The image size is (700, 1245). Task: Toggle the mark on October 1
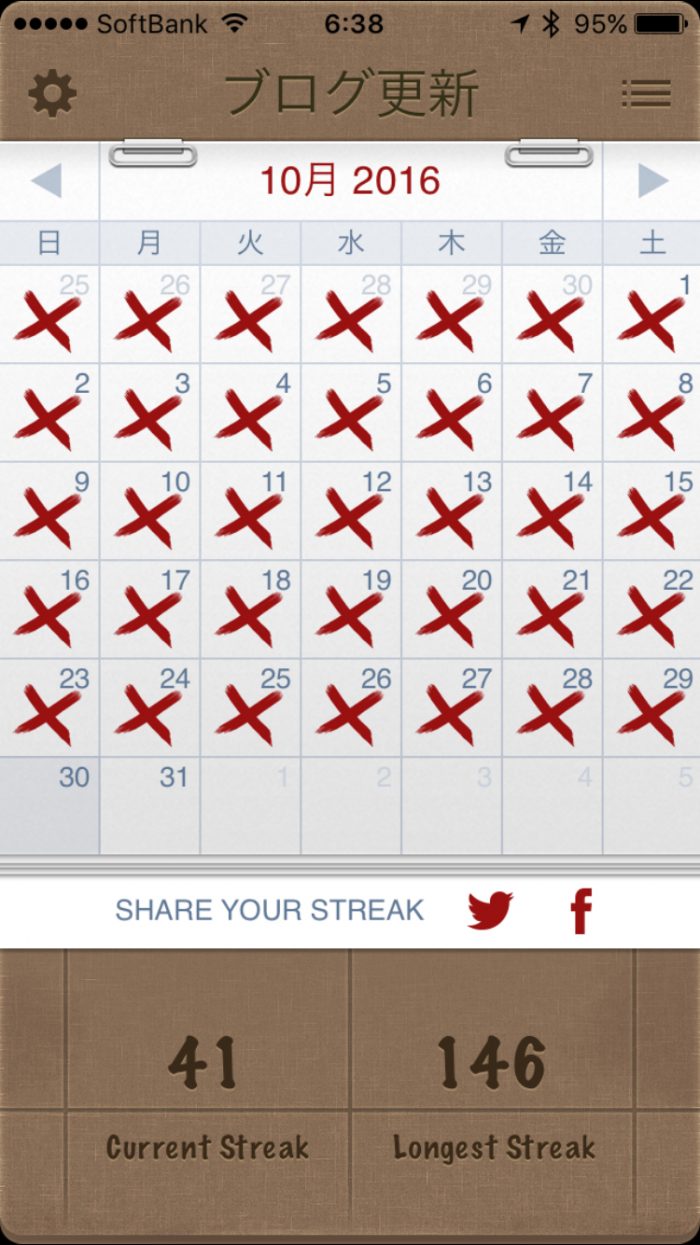coord(652,315)
